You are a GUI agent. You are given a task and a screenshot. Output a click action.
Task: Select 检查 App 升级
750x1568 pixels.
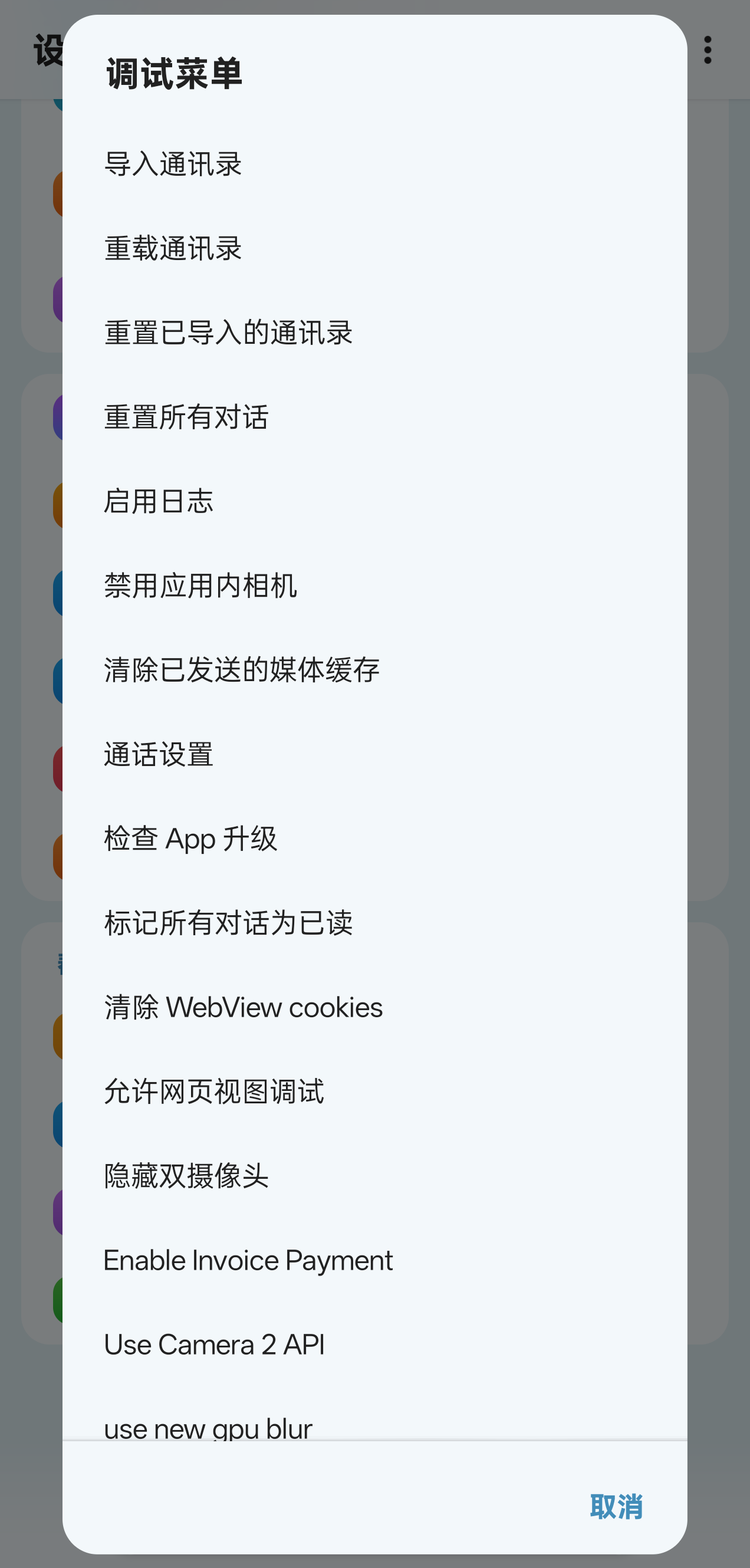pos(190,839)
